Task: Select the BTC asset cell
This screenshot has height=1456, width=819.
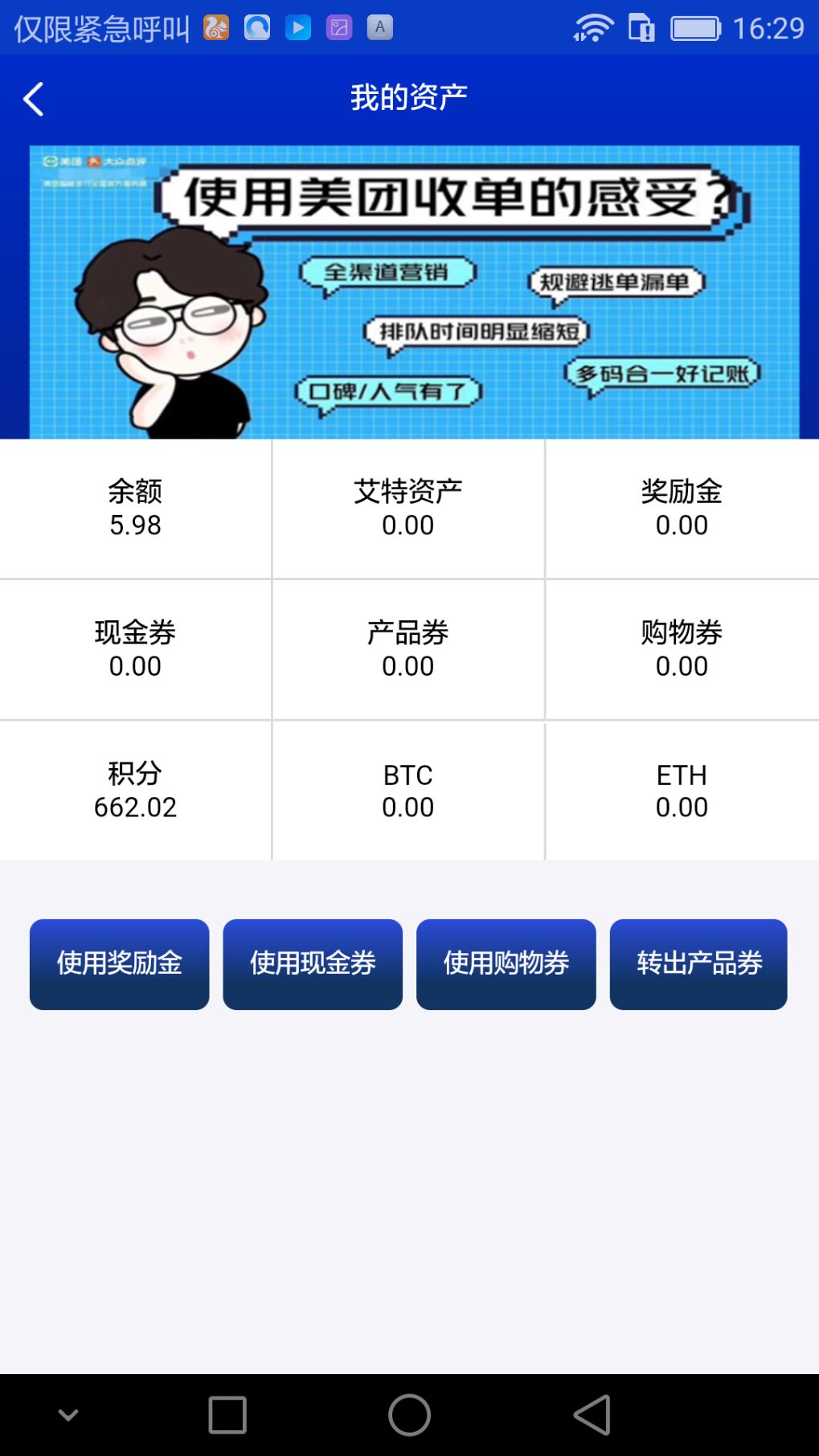Action: pyautogui.click(x=409, y=791)
